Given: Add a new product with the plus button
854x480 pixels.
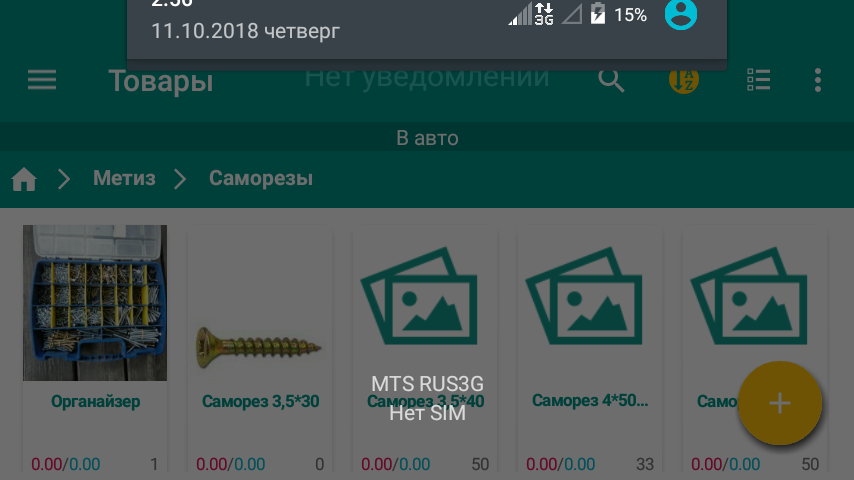Looking at the screenshot, I should pyautogui.click(x=779, y=403).
